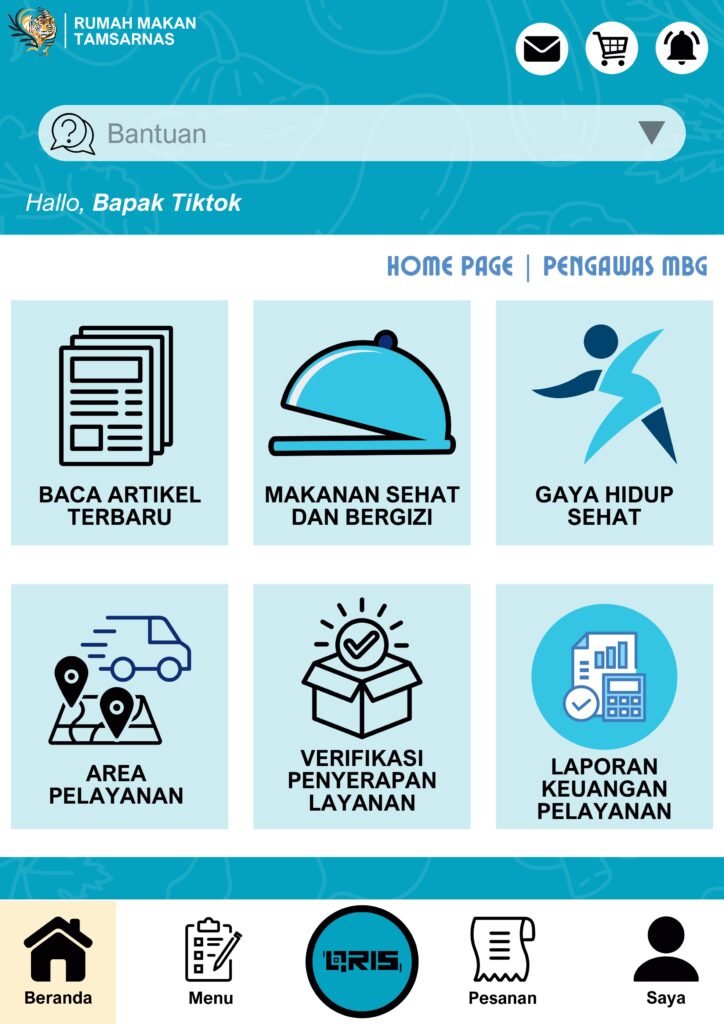Open Gaya Hidup Sehat tile
724x1024 pixels.
click(x=604, y=422)
